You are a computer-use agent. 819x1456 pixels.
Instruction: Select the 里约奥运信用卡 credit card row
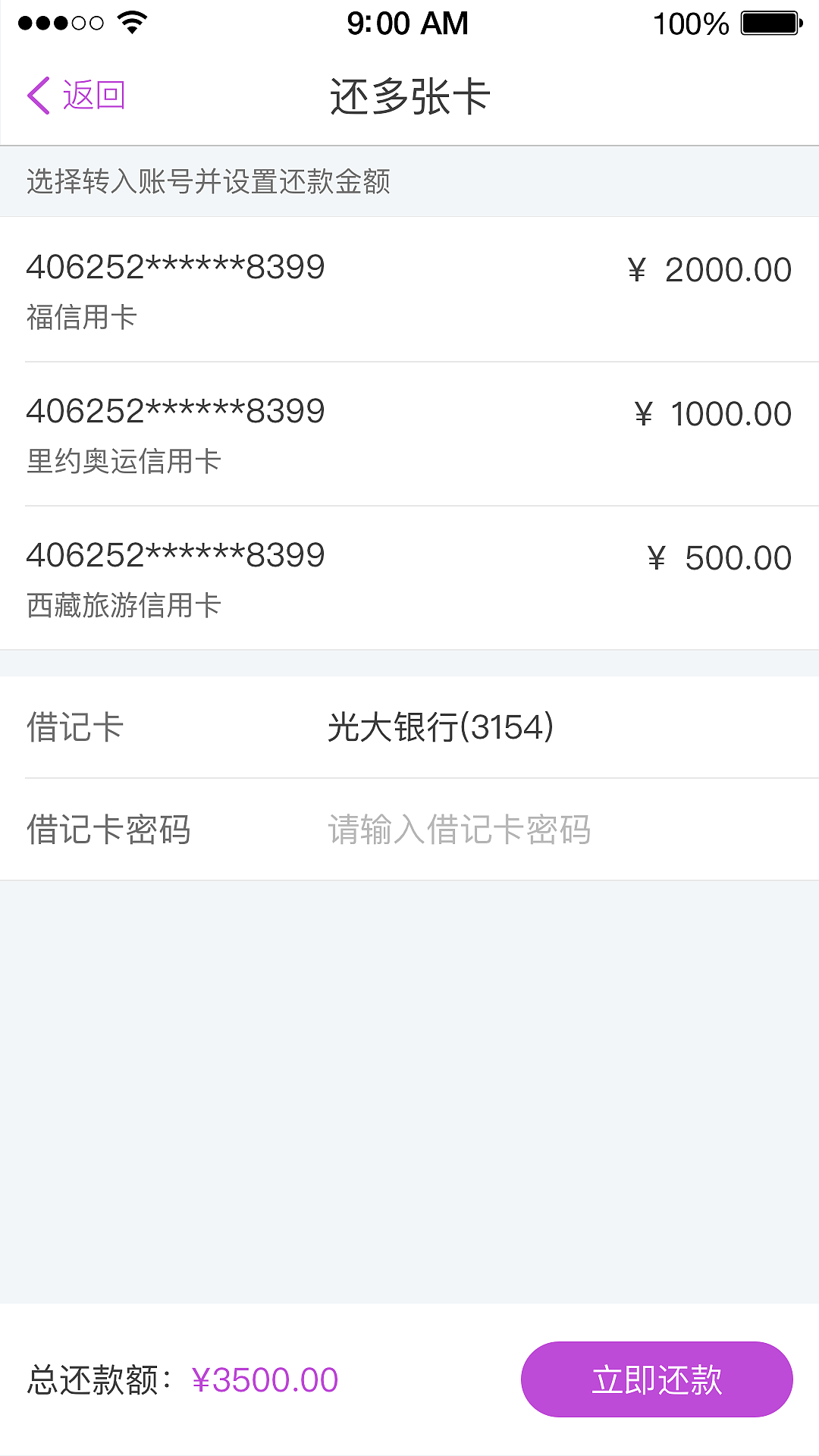click(303, 432)
